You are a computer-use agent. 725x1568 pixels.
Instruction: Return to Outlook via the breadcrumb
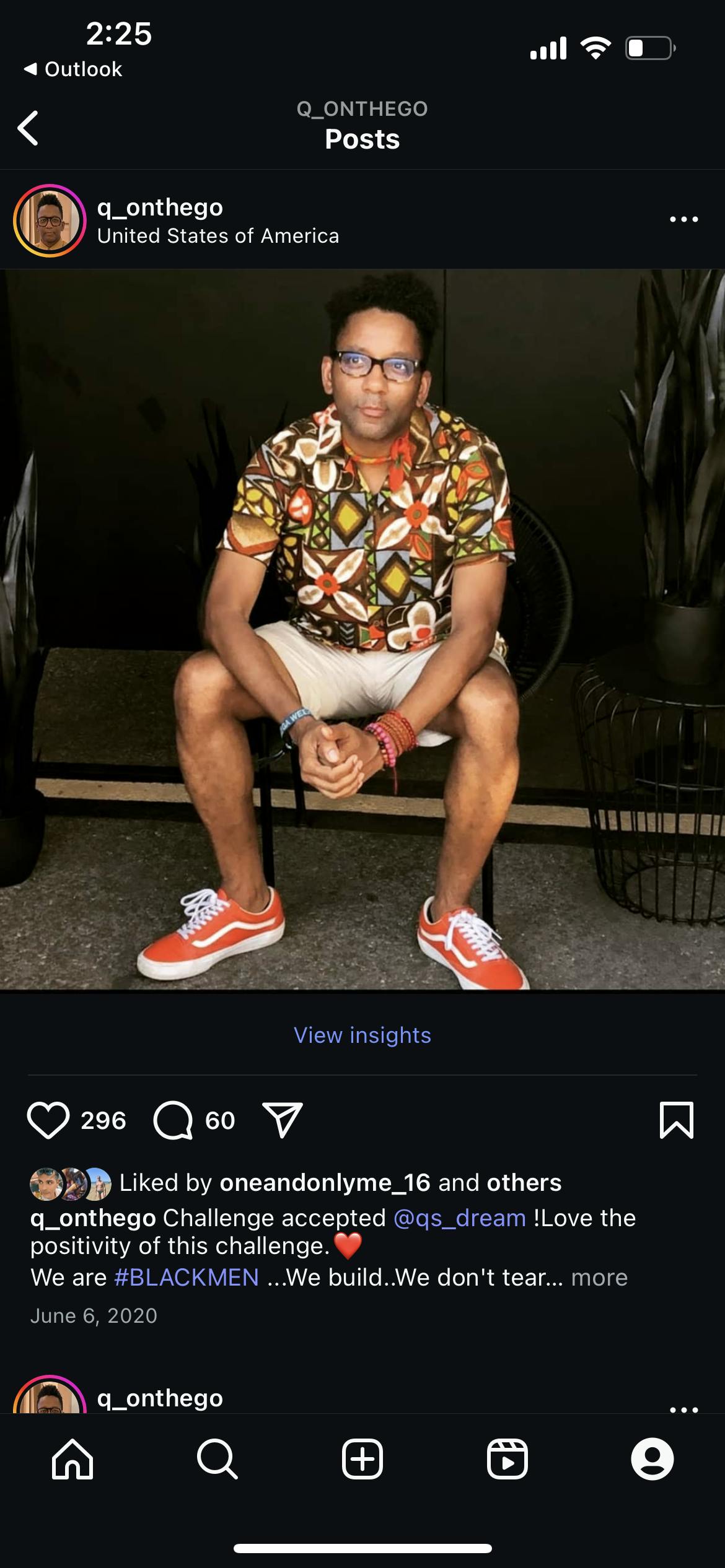pos(73,69)
